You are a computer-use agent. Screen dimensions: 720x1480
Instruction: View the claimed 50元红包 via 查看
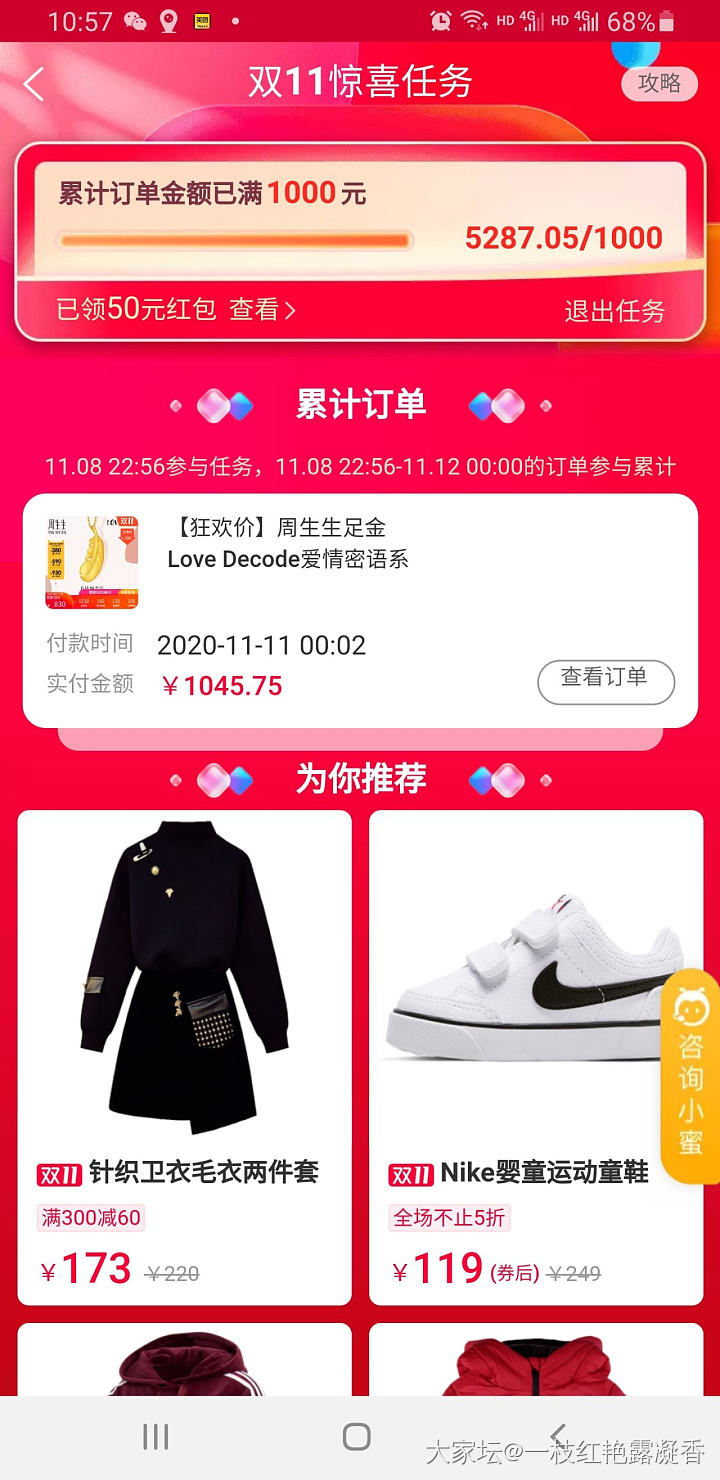click(x=263, y=310)
